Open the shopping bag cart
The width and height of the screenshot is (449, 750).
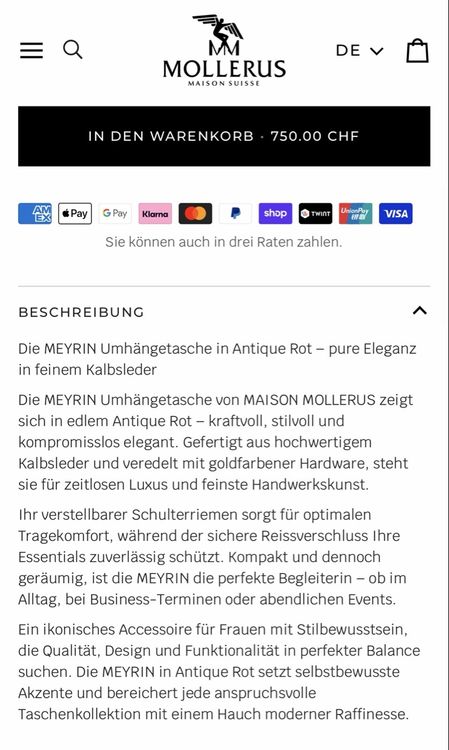[x=417, y=50]
